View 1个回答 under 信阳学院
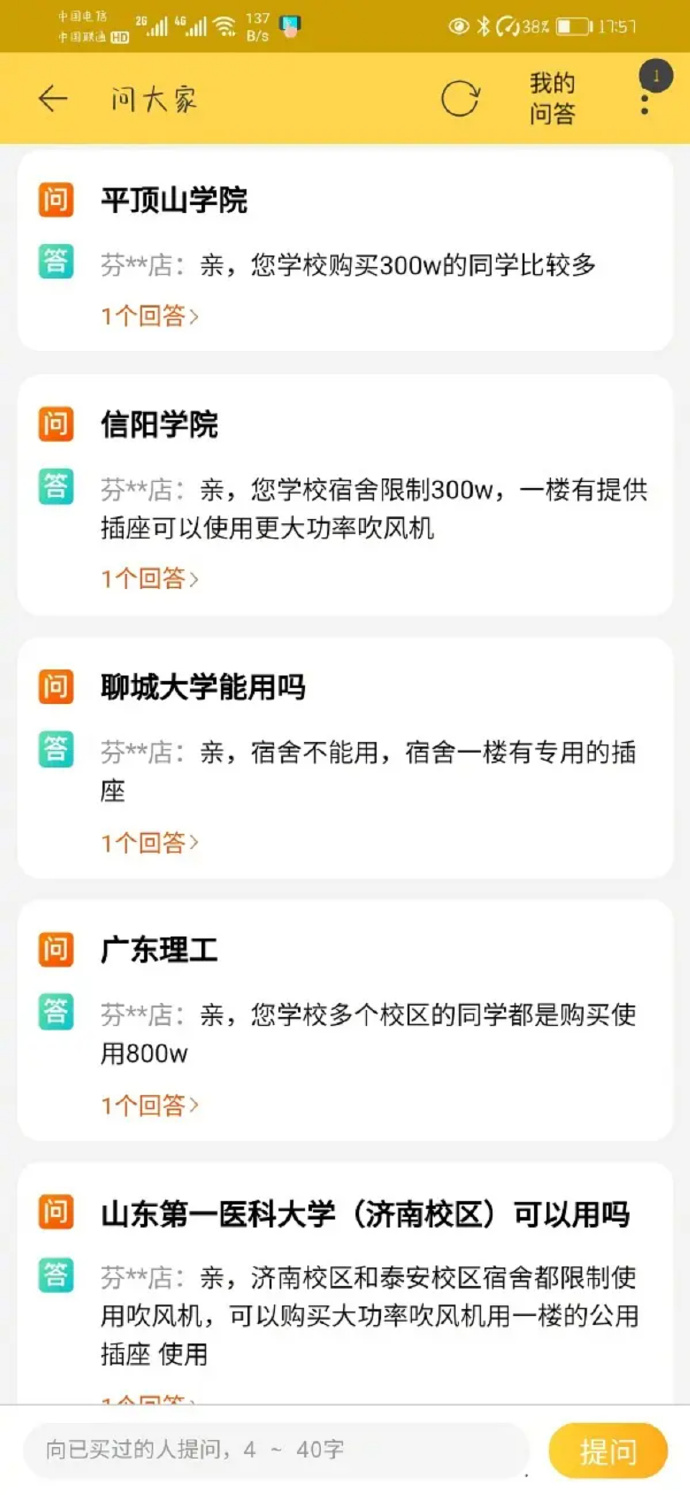 tap(150, 579)
